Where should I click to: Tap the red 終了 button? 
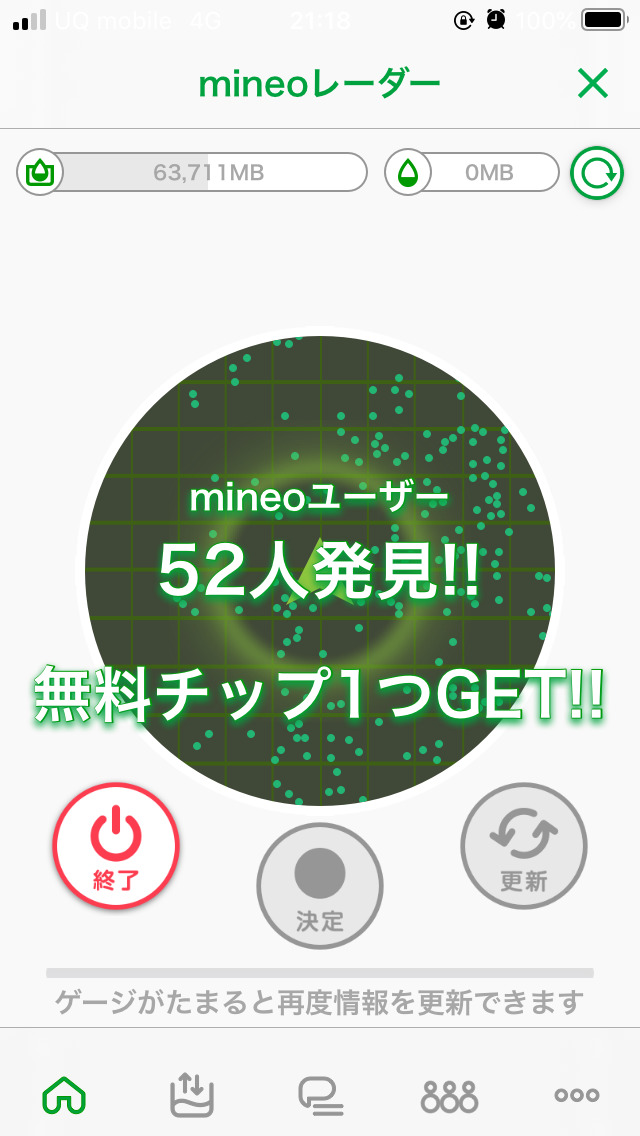click(116, 846)
